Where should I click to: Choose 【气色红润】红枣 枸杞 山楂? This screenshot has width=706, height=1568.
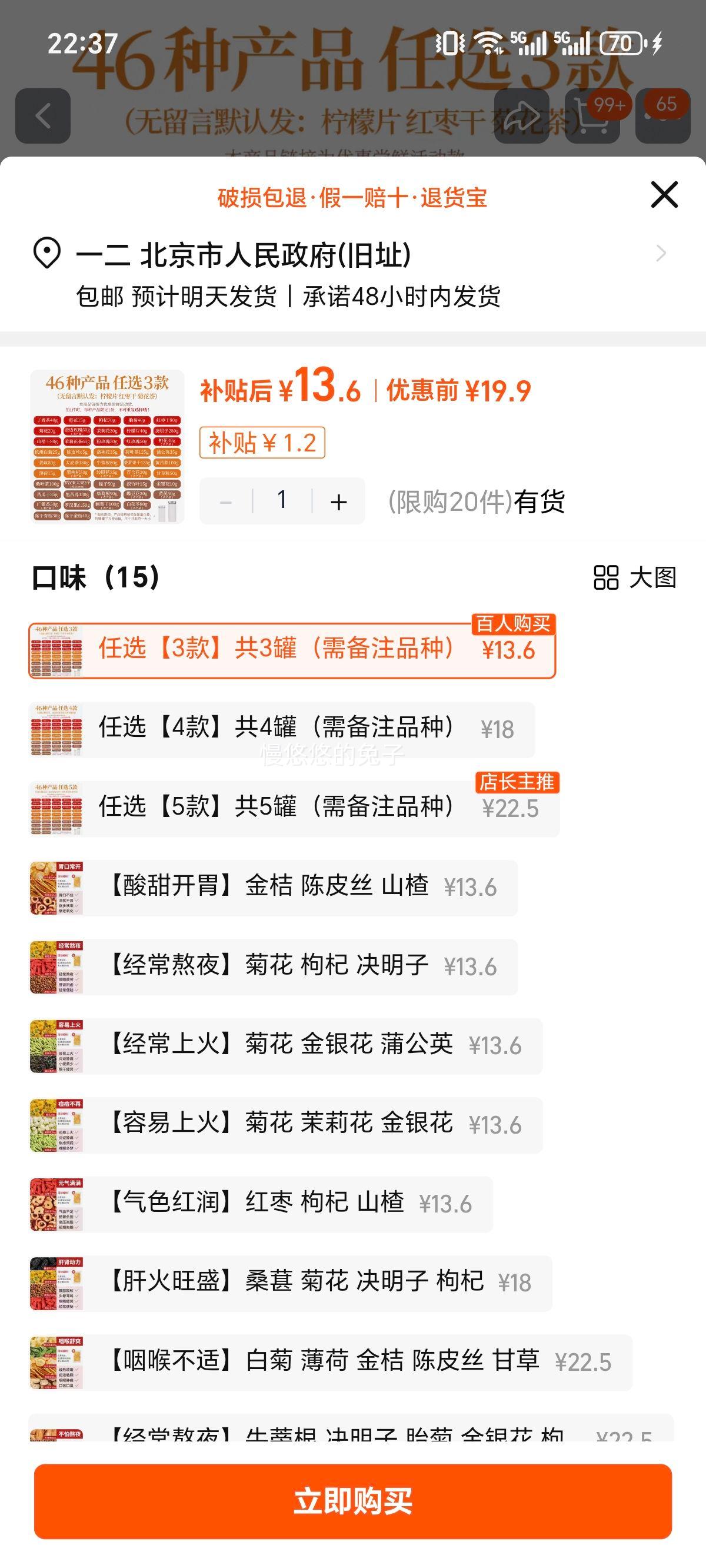[261, 1204]
